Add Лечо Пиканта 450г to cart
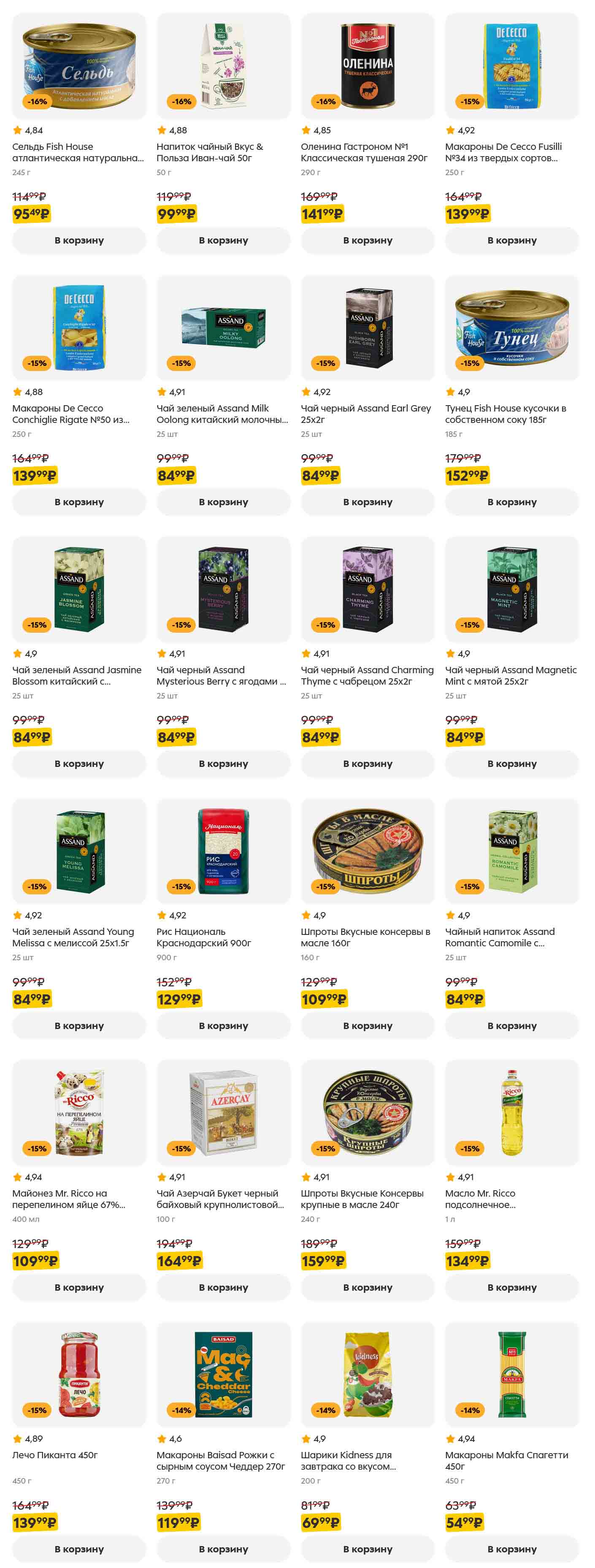Screen dimensions: 595x1568 click(79, 1549)
